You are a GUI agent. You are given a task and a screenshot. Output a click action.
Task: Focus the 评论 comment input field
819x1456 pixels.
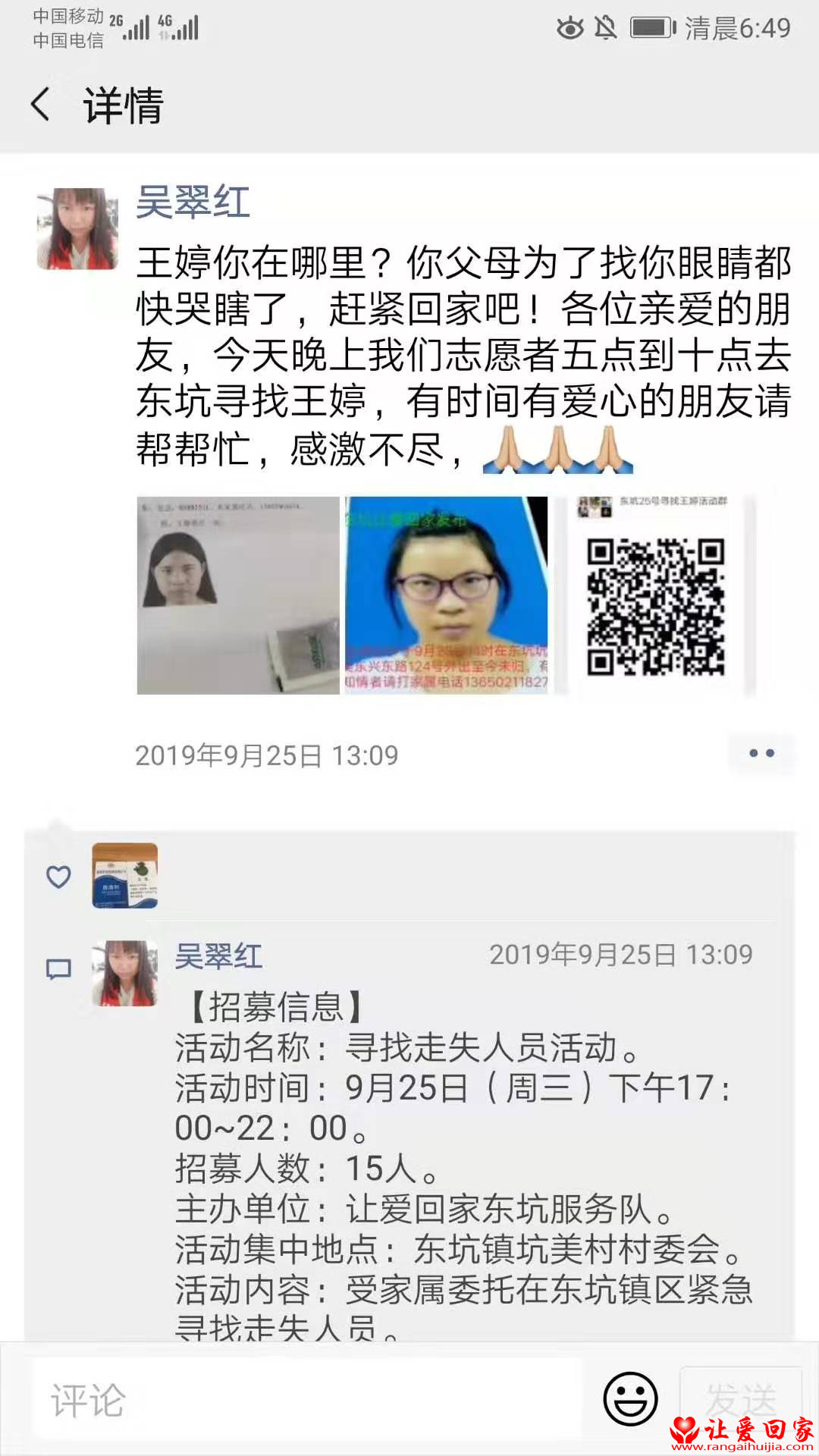point(307,1400)
